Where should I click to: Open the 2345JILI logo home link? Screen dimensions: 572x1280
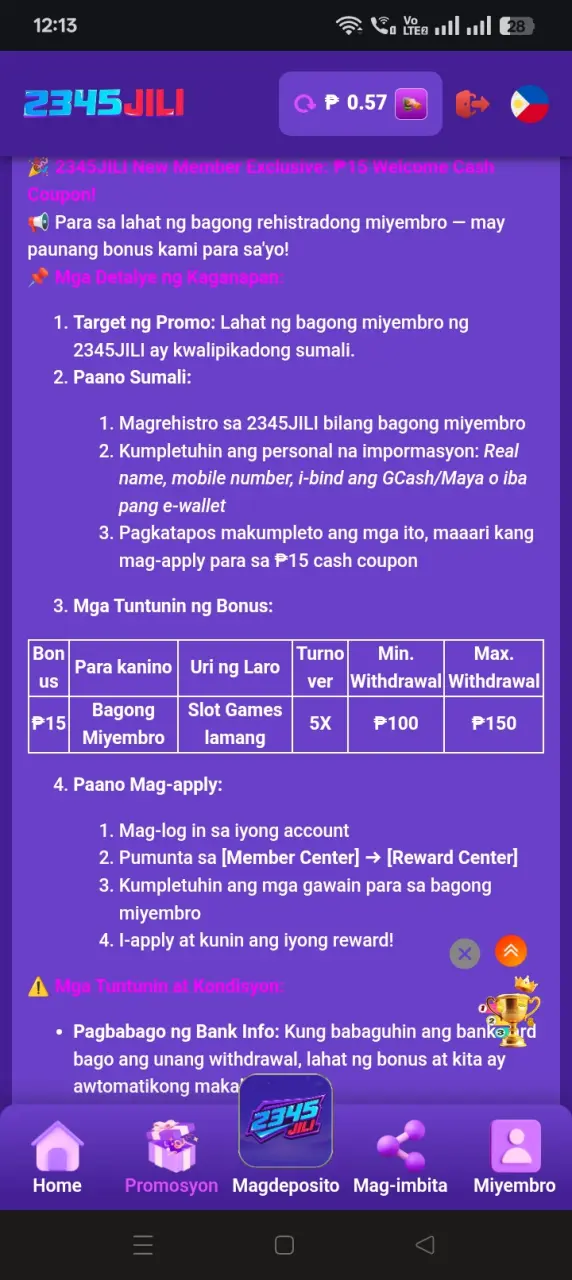click(104, 103)
